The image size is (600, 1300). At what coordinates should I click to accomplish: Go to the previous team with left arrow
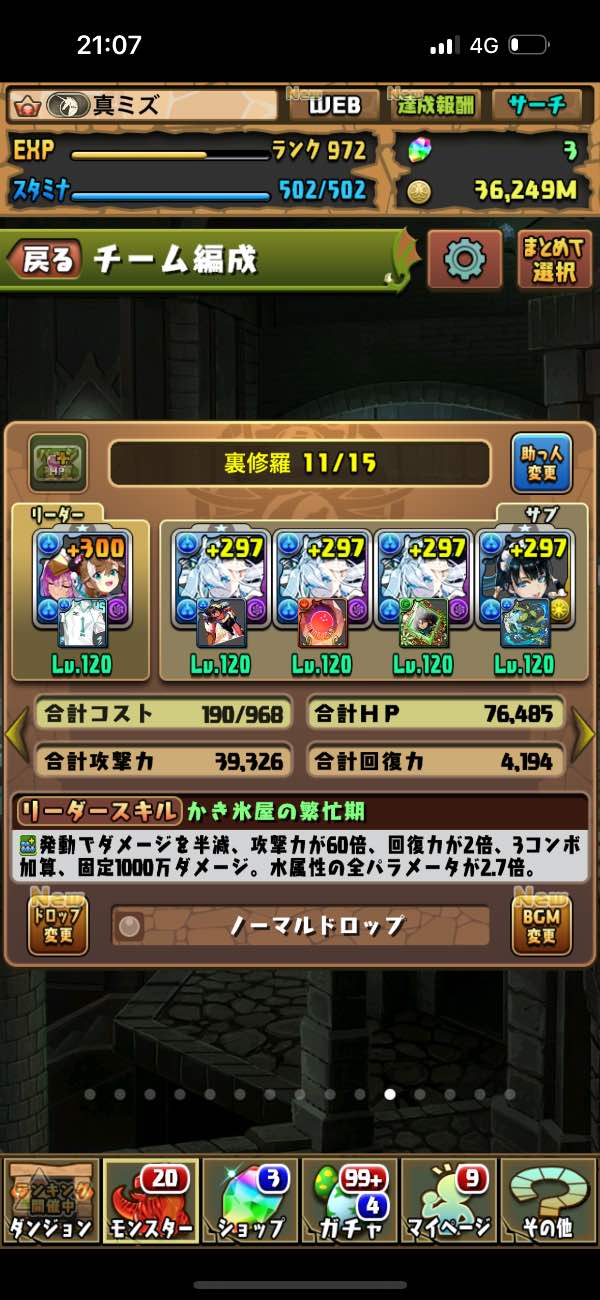[x=14, y=735]
